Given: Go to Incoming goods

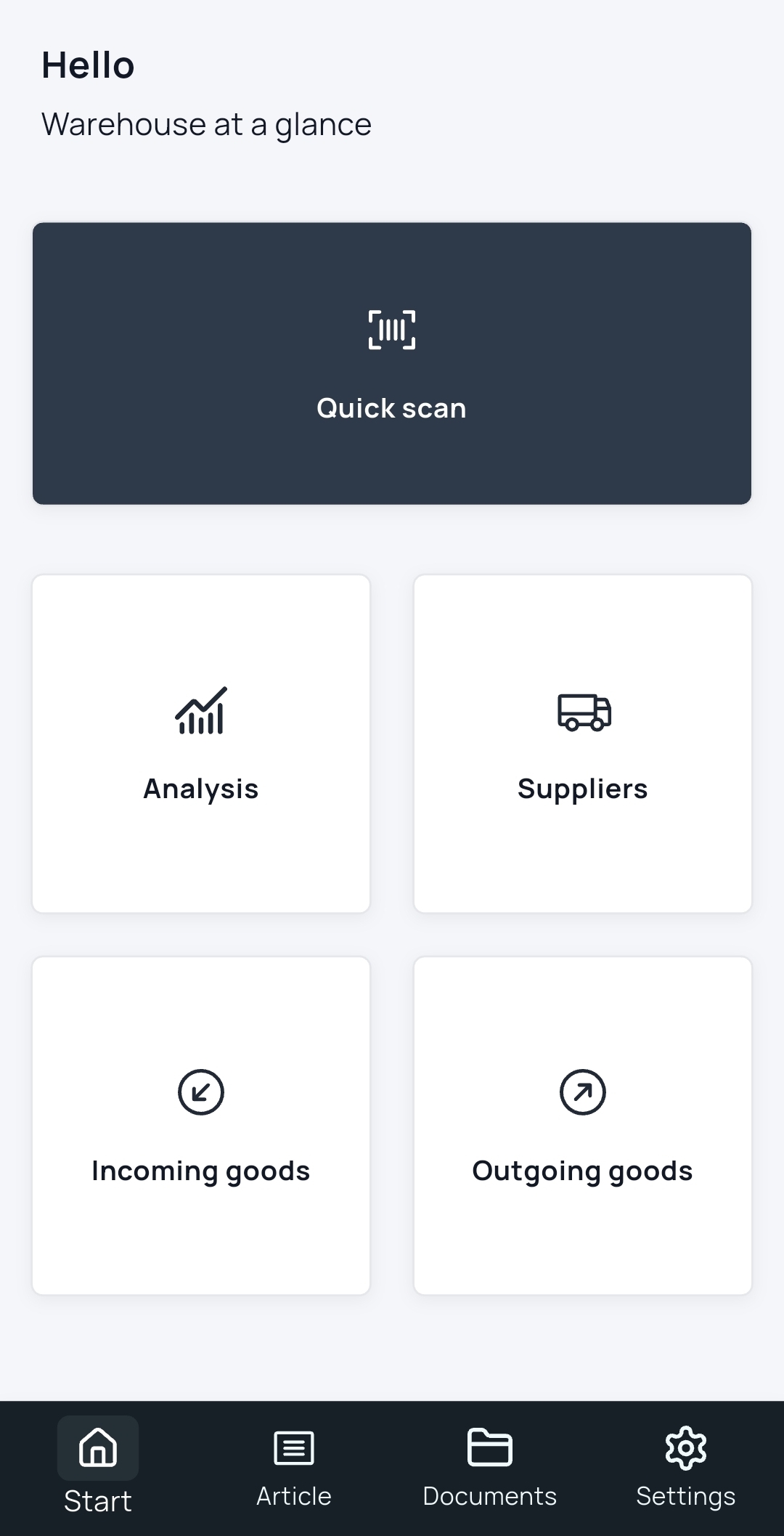Looking at the screenshot, I should 201,1126.
